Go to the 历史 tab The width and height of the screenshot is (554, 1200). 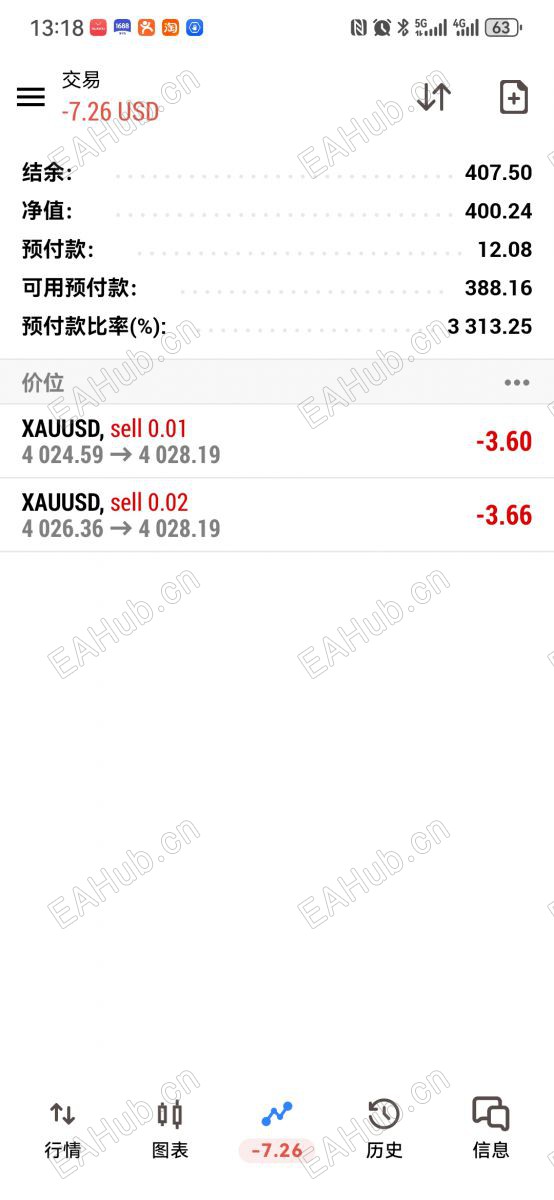pyautogui.click(x=384, y=1130)
